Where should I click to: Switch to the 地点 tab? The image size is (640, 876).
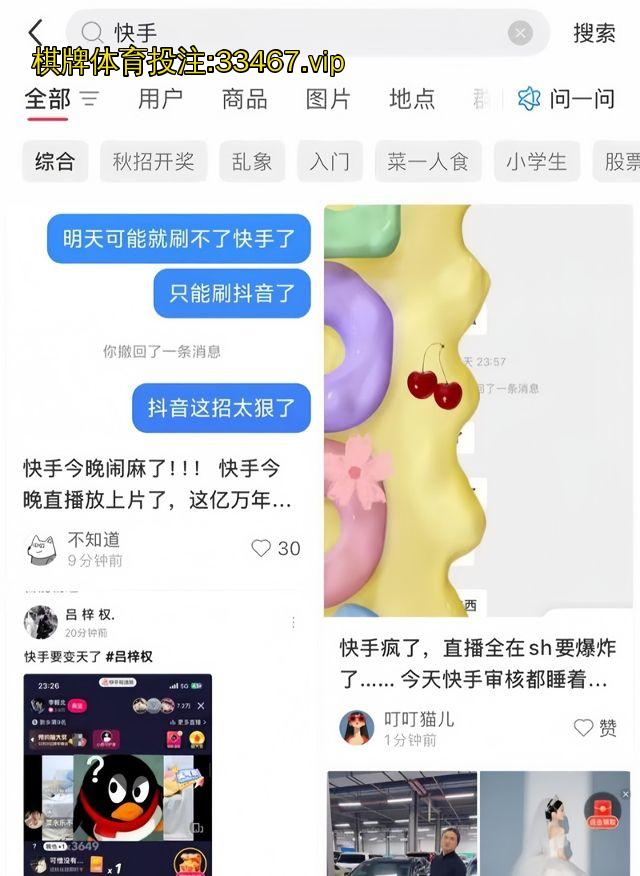412,98
